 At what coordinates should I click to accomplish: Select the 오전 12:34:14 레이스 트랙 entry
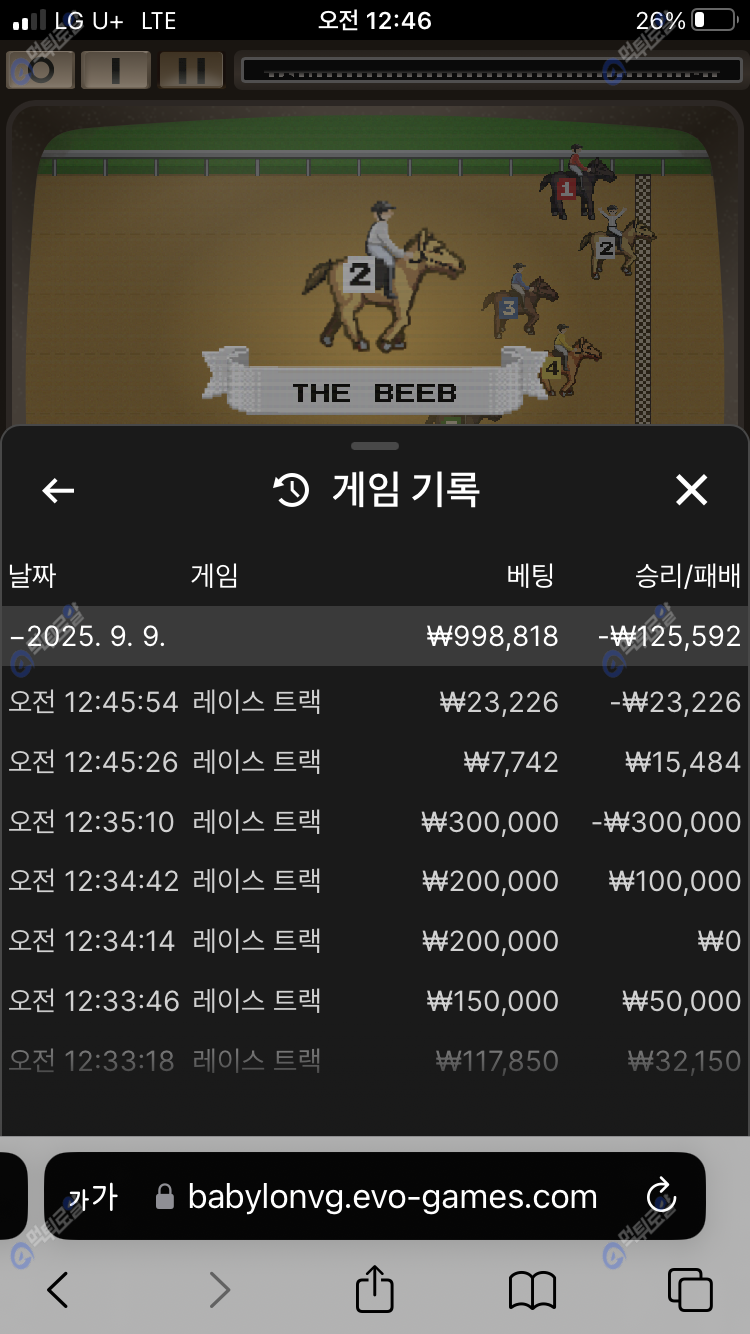(x=375, y=941)
